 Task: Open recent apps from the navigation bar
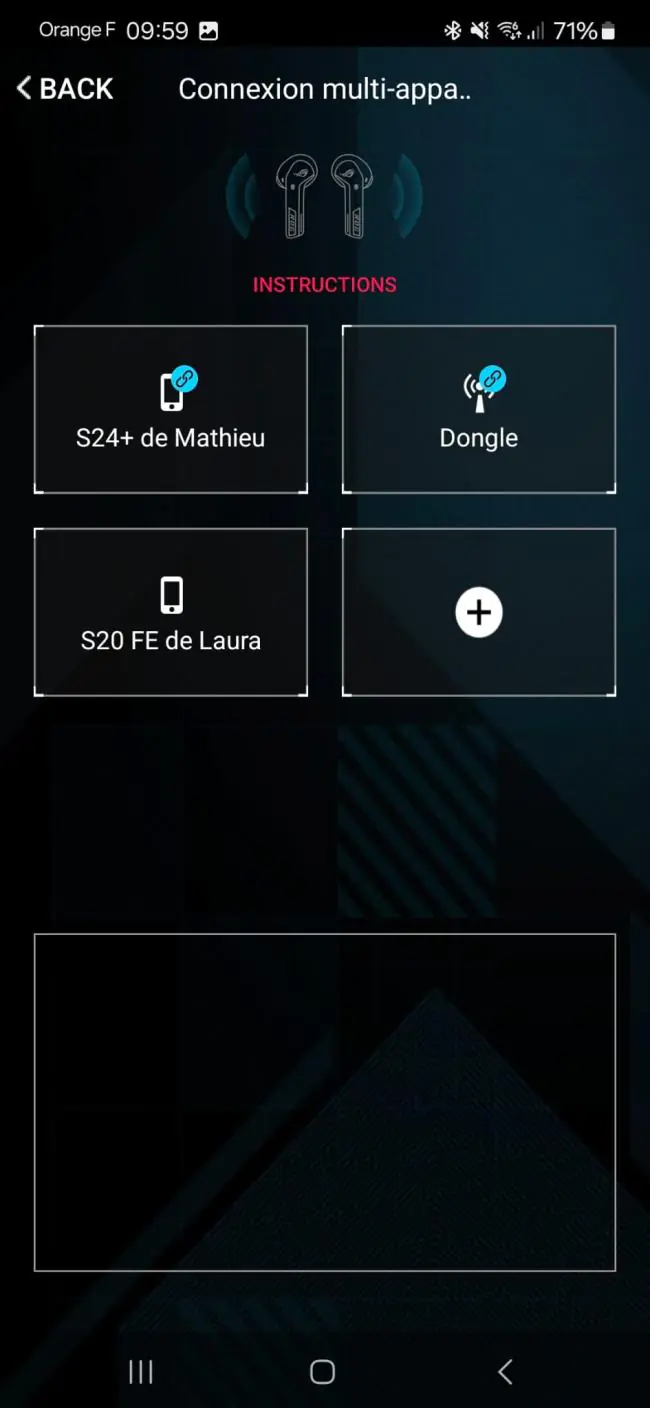click(141, 1372)
